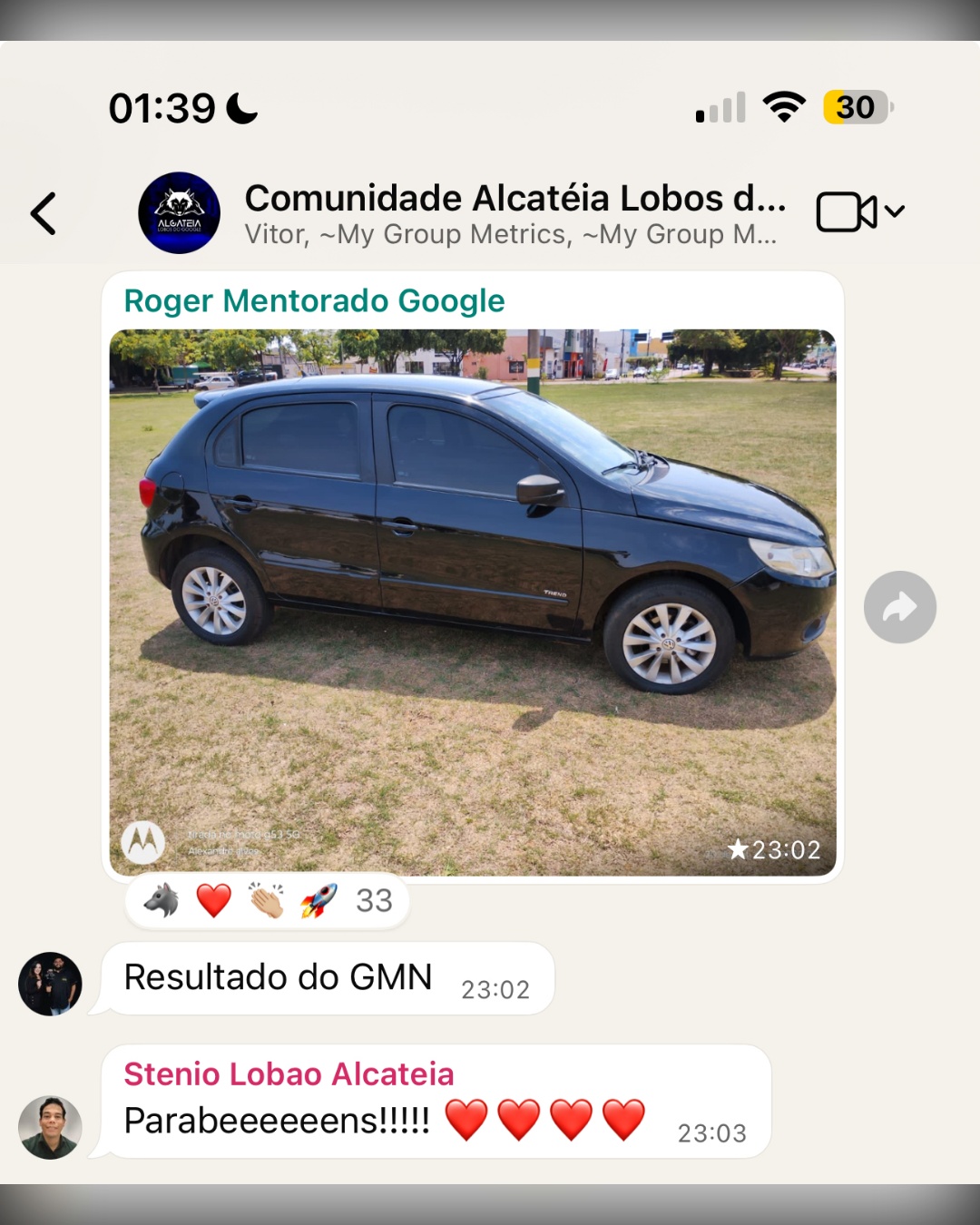Open Stenio Lobao Alcateia's profile picture

pyautogui.click(x=50, y=1127)
